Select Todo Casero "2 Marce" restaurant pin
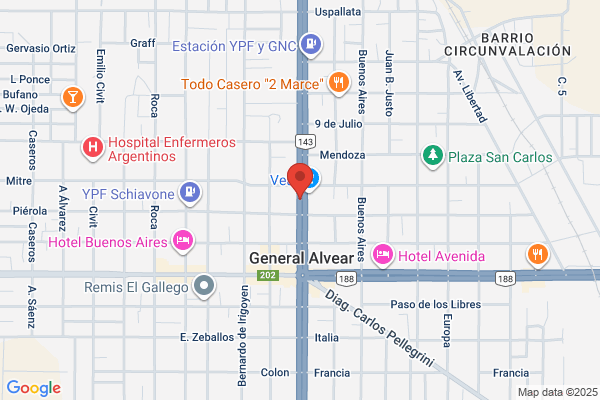 point(339,82)
